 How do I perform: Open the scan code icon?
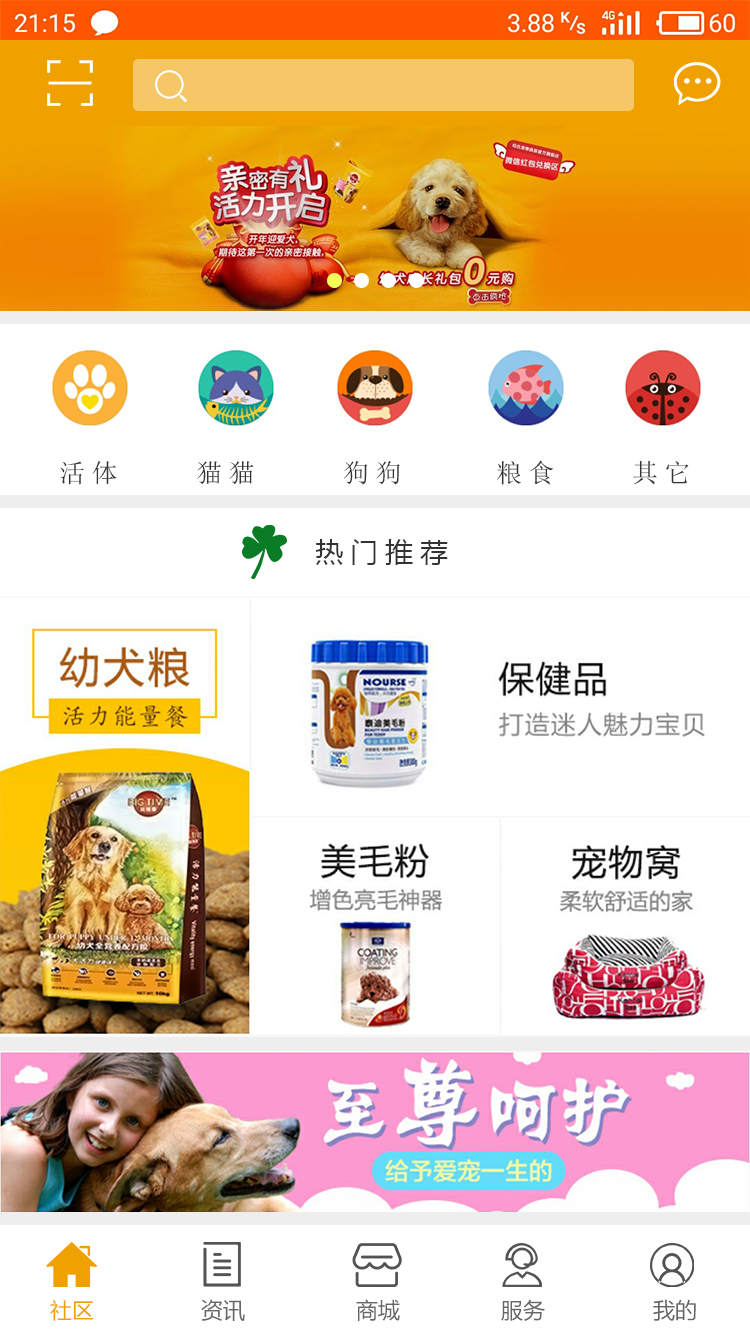[x=70, y=83]
